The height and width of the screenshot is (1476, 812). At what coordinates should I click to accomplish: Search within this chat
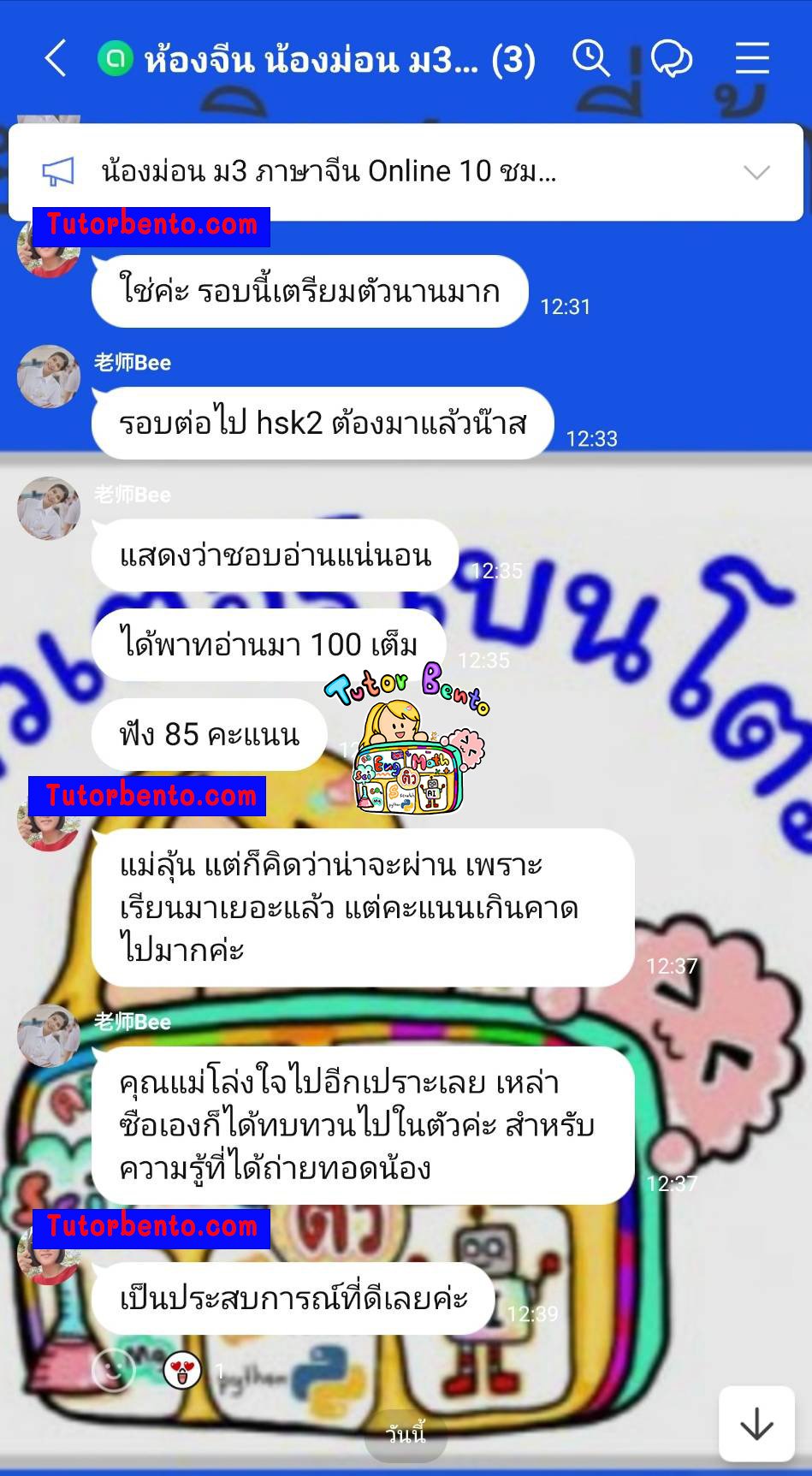590,59
